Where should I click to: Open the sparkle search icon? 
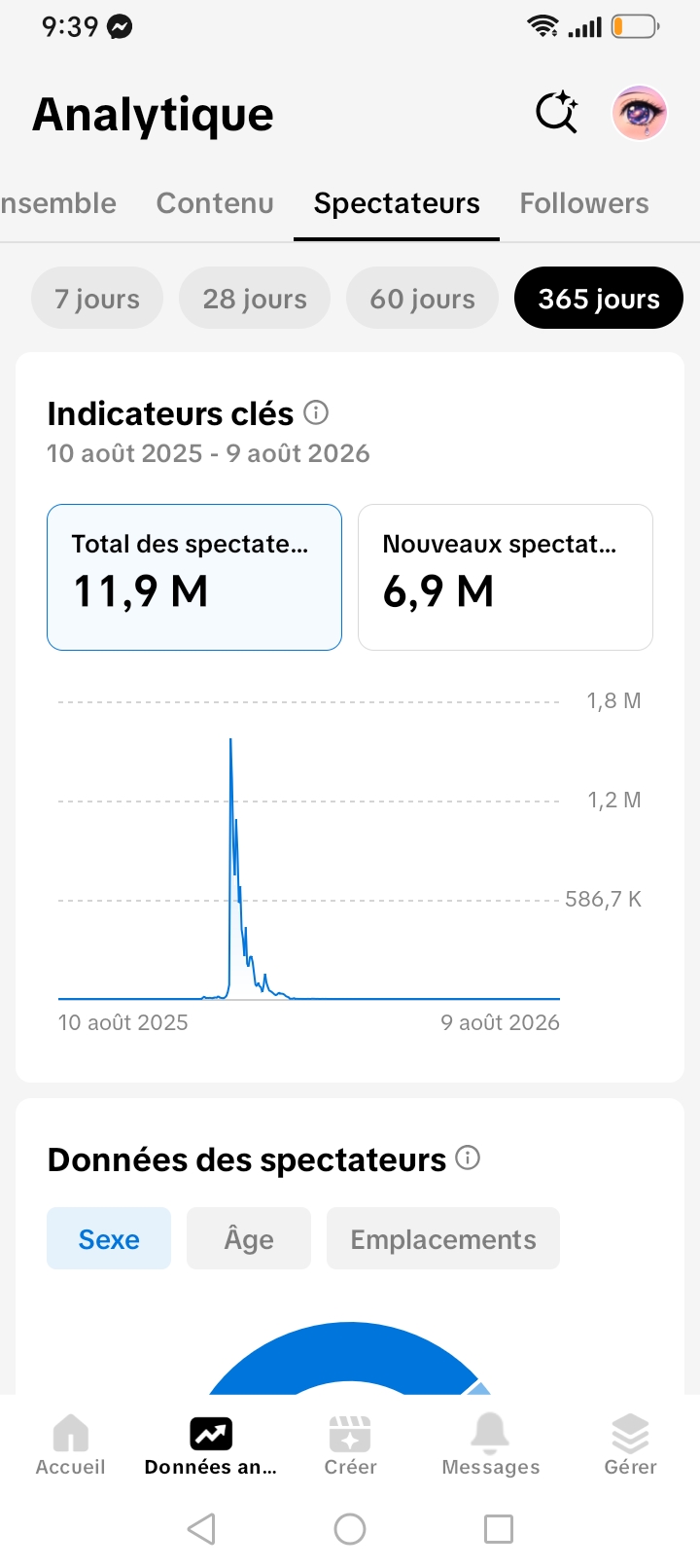[557, 113]
